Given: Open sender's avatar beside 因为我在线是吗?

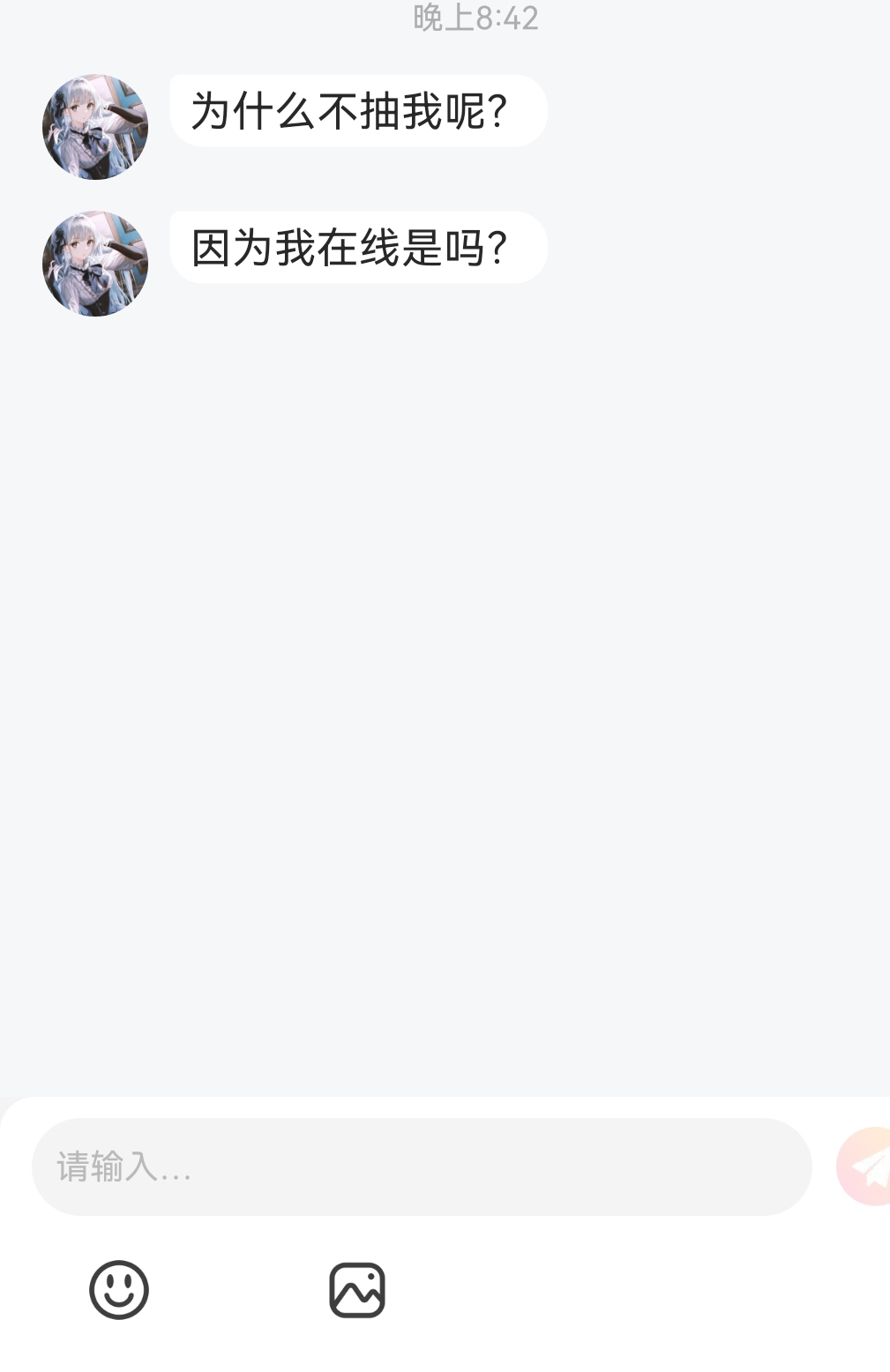Looking at the screenshot, I should point(95,264).
